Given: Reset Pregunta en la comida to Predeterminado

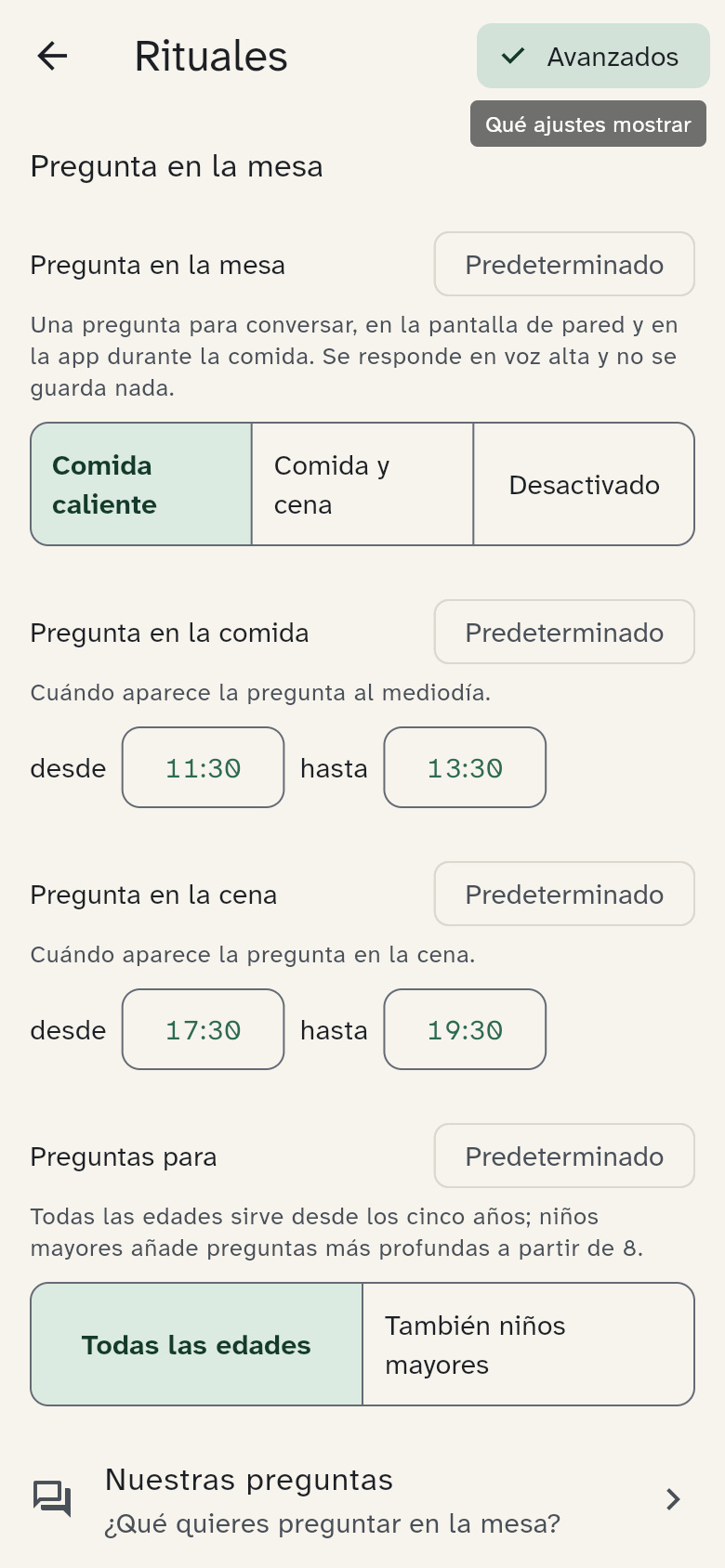Looking at the screenshot, I should [x=564, y=633].
